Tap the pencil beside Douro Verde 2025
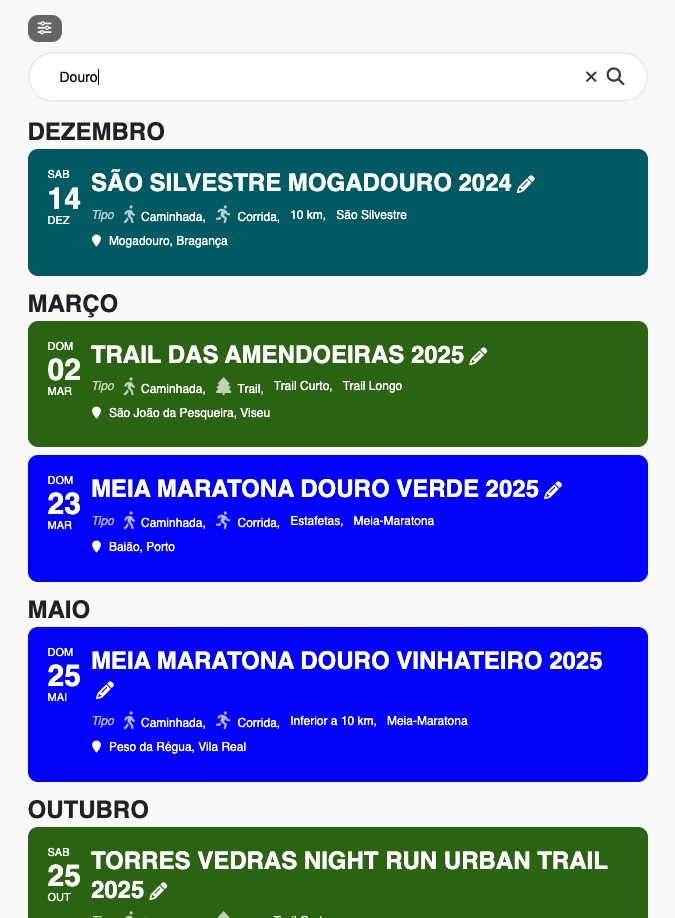 pos(553,490)
